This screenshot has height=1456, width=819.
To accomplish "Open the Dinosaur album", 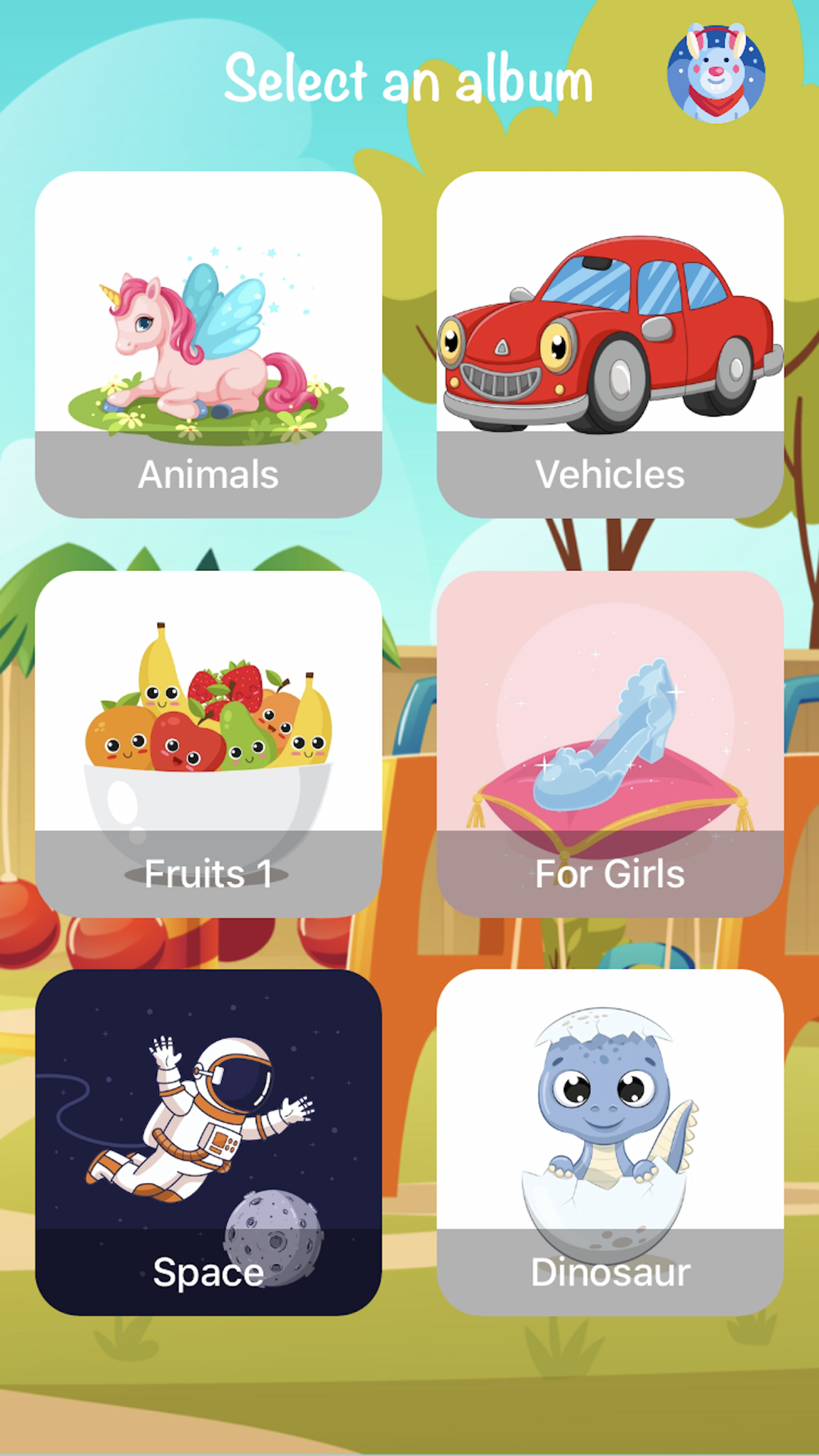I will click(610, 1142).
